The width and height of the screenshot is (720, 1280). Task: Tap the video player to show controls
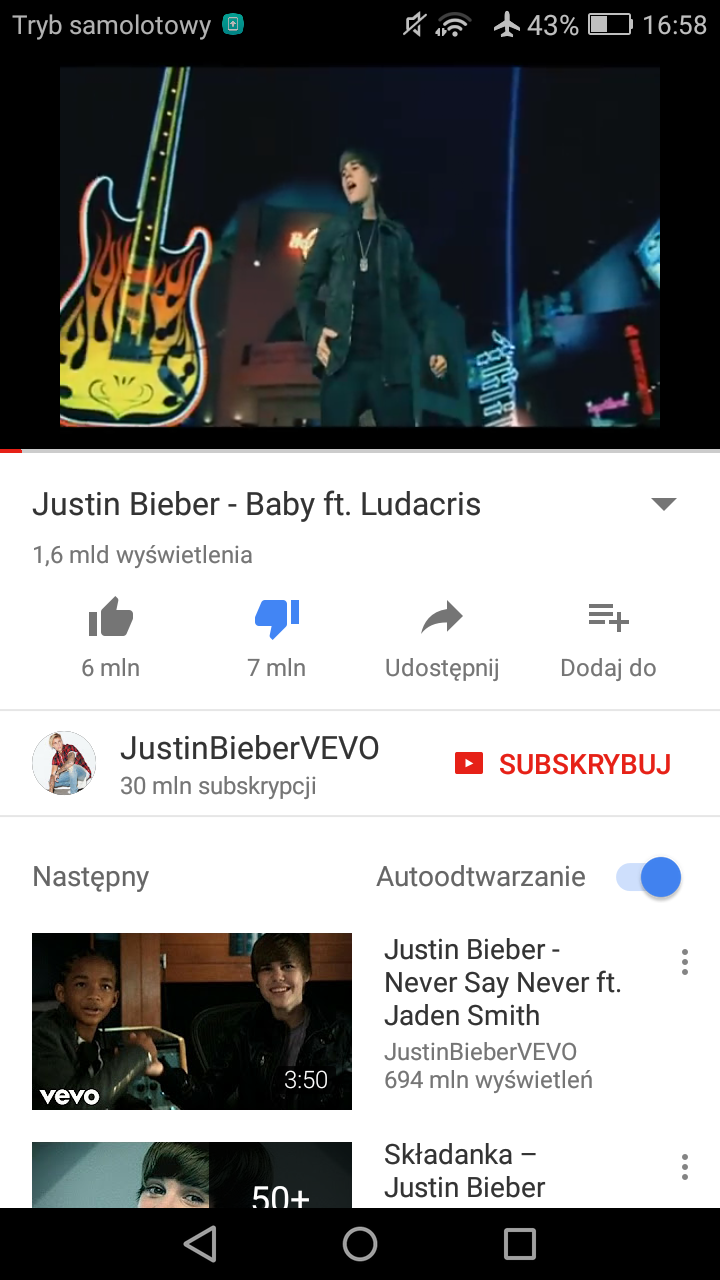pos(360,247)
